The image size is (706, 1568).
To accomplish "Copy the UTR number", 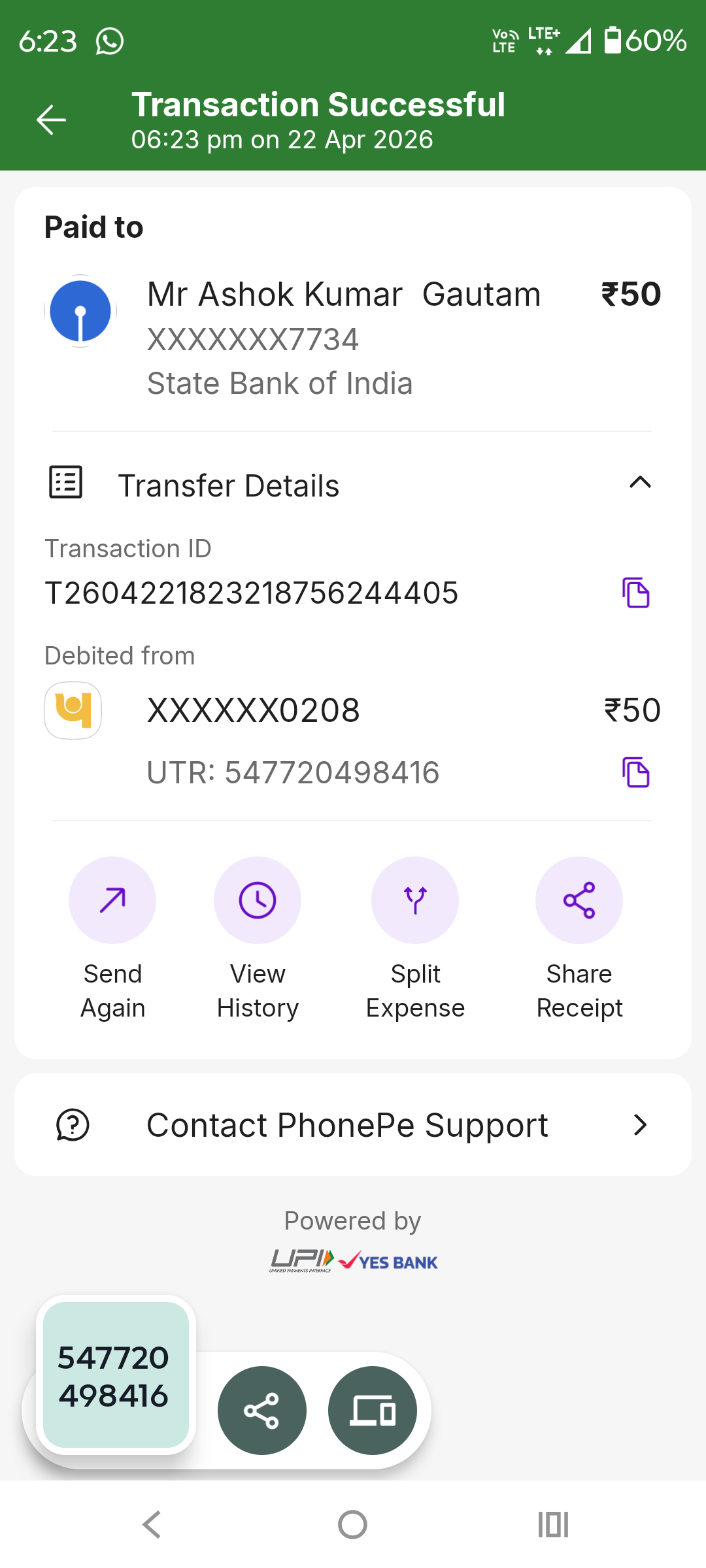I will coord(635,772).
